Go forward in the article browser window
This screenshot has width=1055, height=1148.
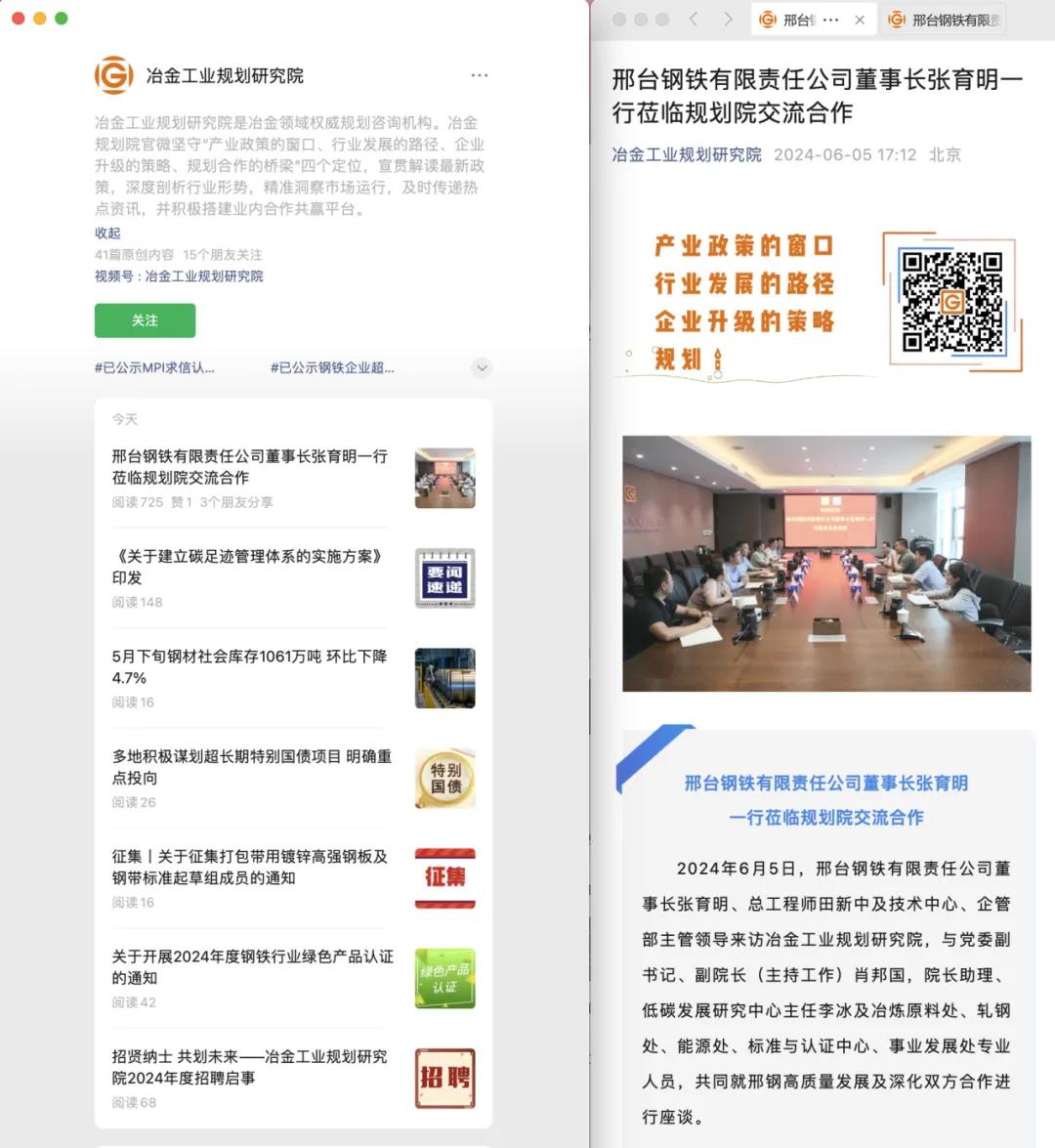point(728,20)
